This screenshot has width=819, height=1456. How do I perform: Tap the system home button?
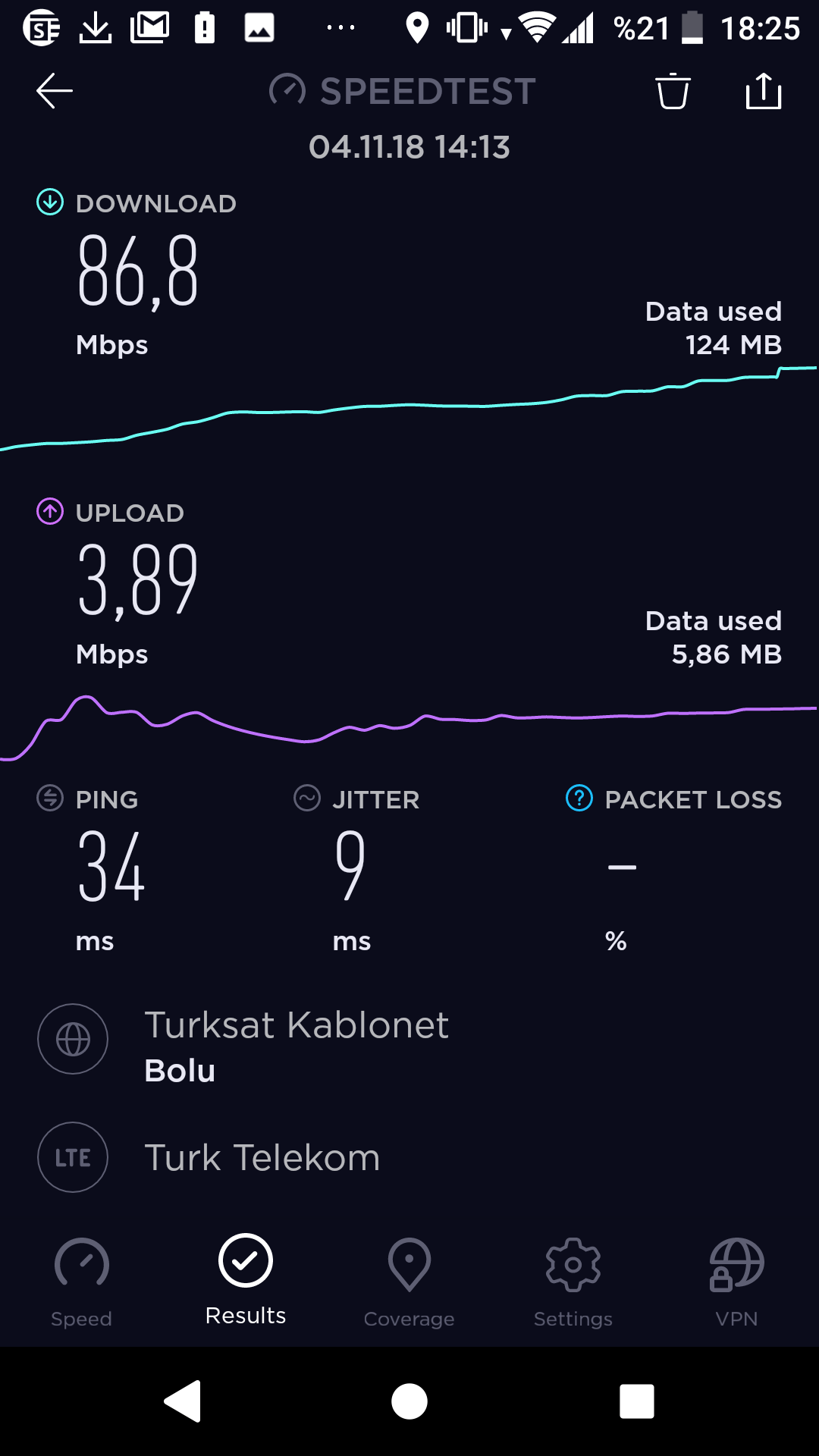coord(409,1401)
